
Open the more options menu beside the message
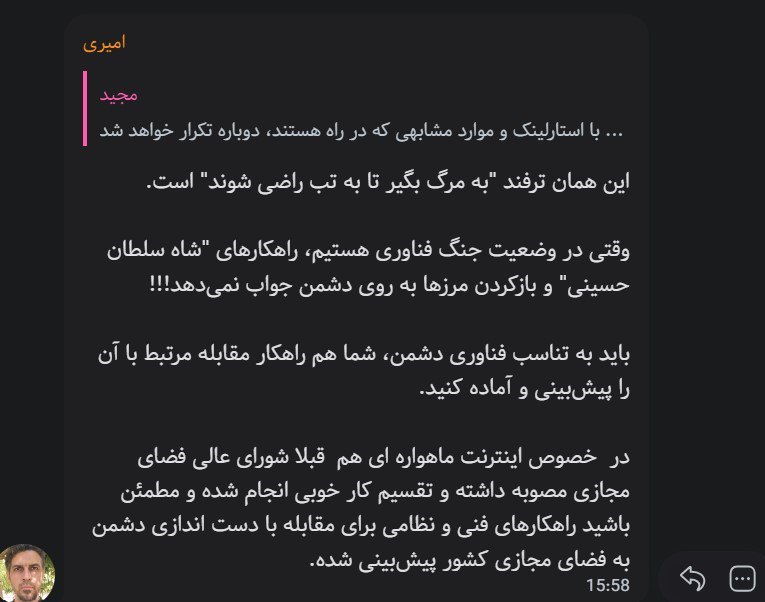click(742, 577)
